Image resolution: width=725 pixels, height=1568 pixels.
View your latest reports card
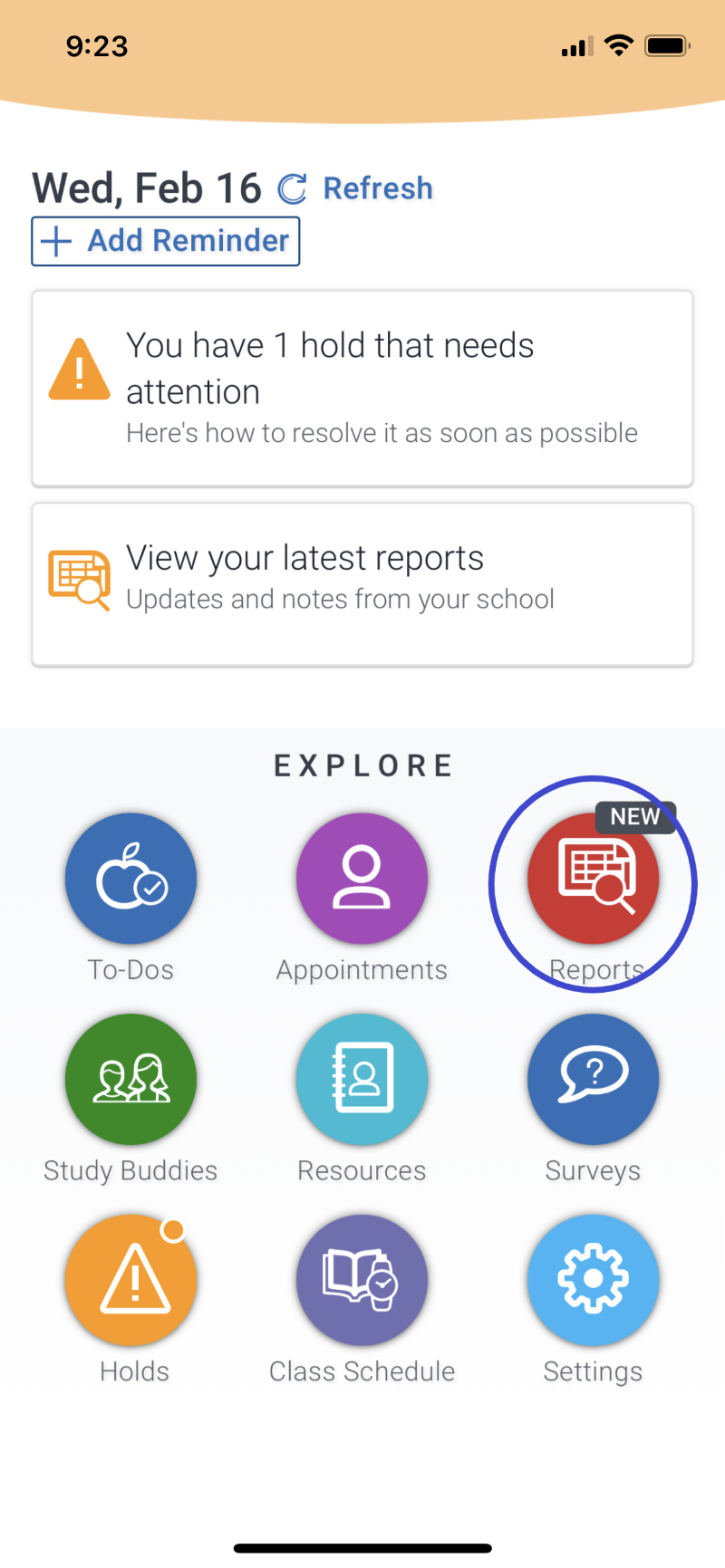pos(362,584)
